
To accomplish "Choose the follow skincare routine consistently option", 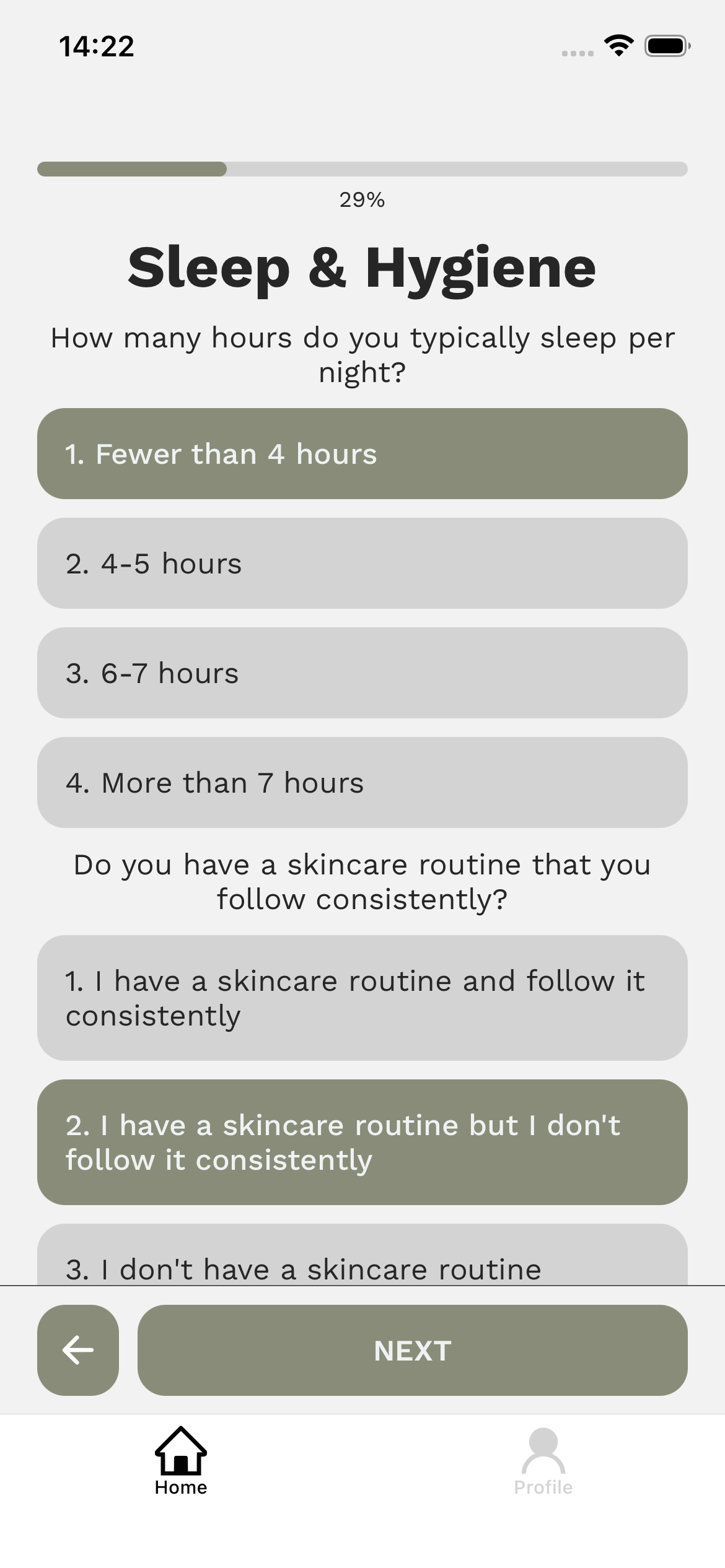I will click(x=362, y=998).
